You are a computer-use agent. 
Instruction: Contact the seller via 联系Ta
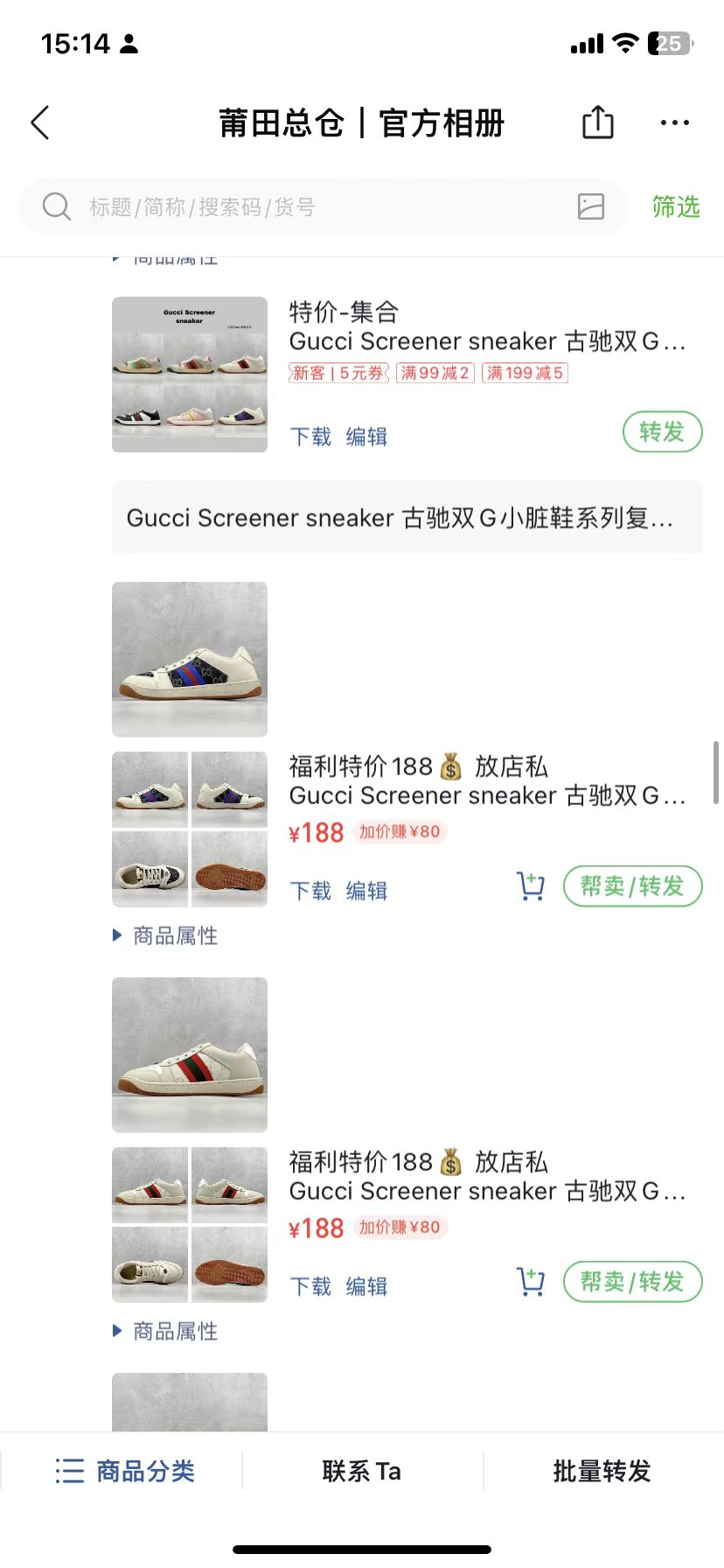[362, 1471]
